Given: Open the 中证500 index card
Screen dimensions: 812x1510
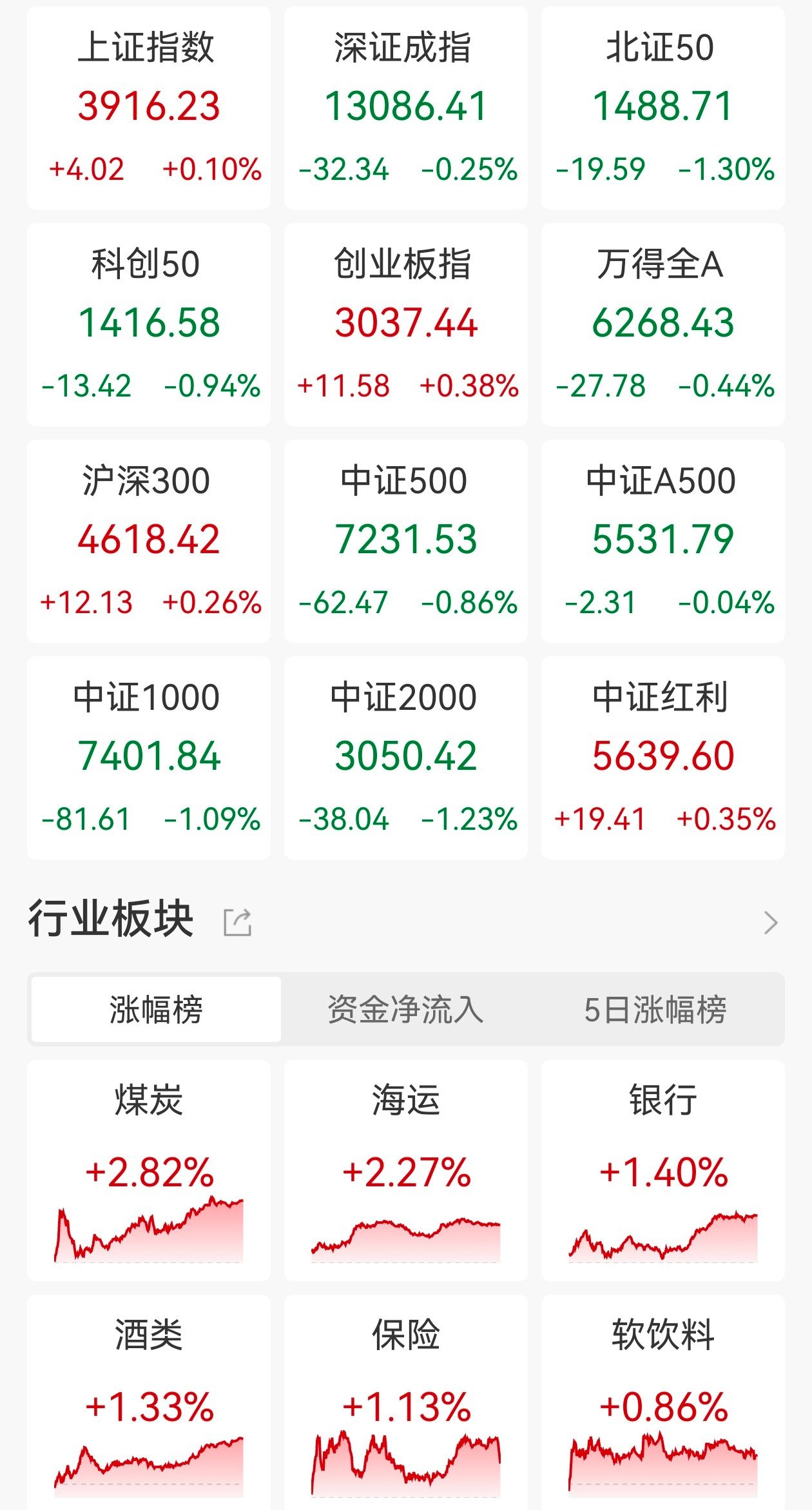Looking at the screenshot, I should pyautogui.click(x=405, y=541).
